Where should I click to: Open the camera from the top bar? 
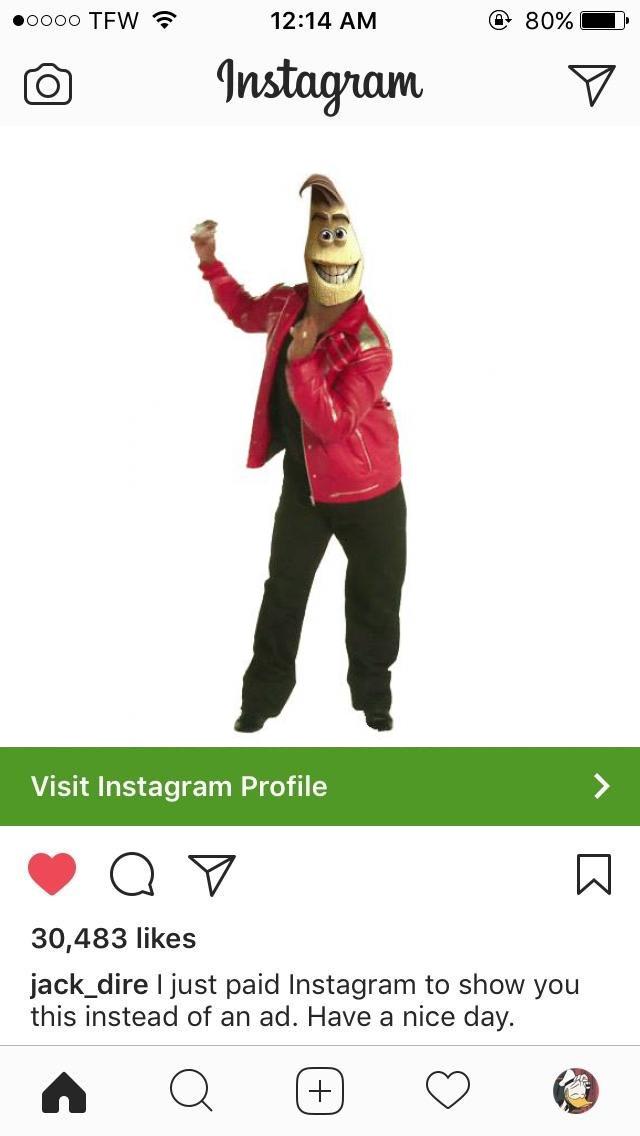pos(47,85)
